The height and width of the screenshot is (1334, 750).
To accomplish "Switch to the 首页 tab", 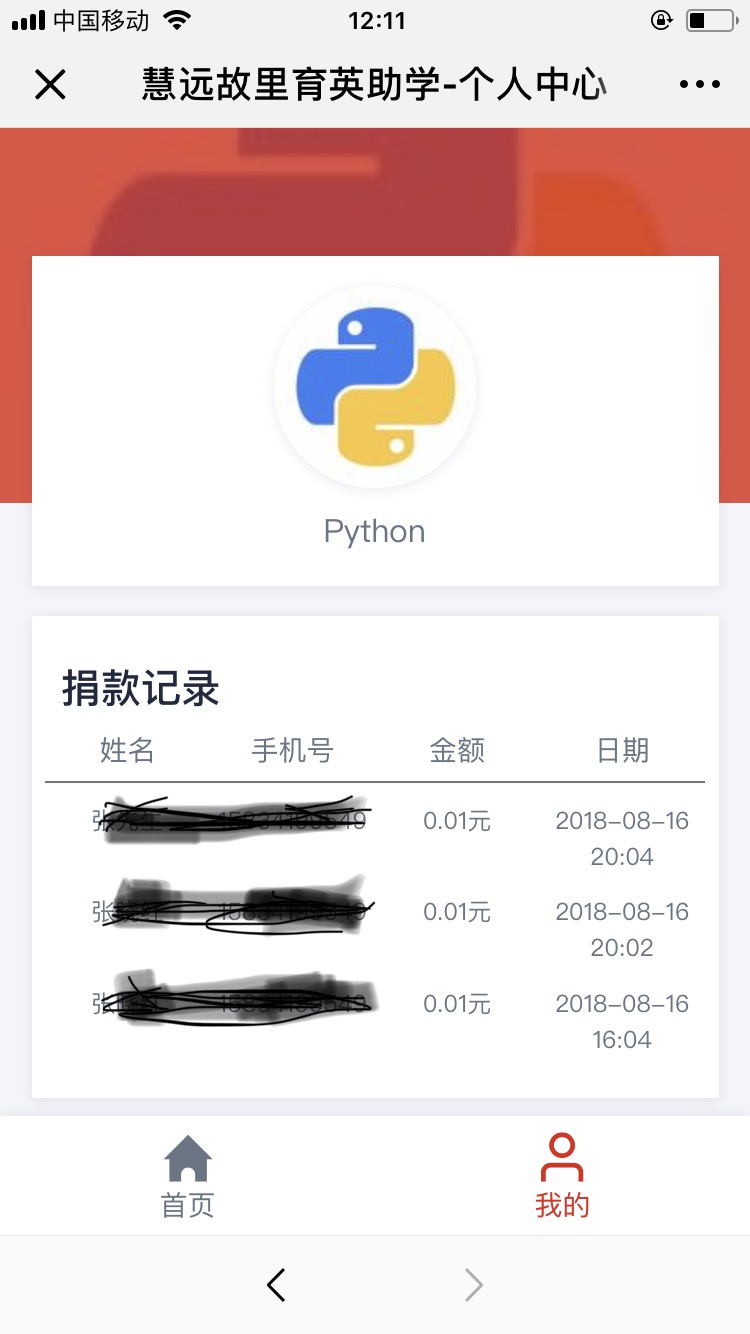I will point(188,1177).
